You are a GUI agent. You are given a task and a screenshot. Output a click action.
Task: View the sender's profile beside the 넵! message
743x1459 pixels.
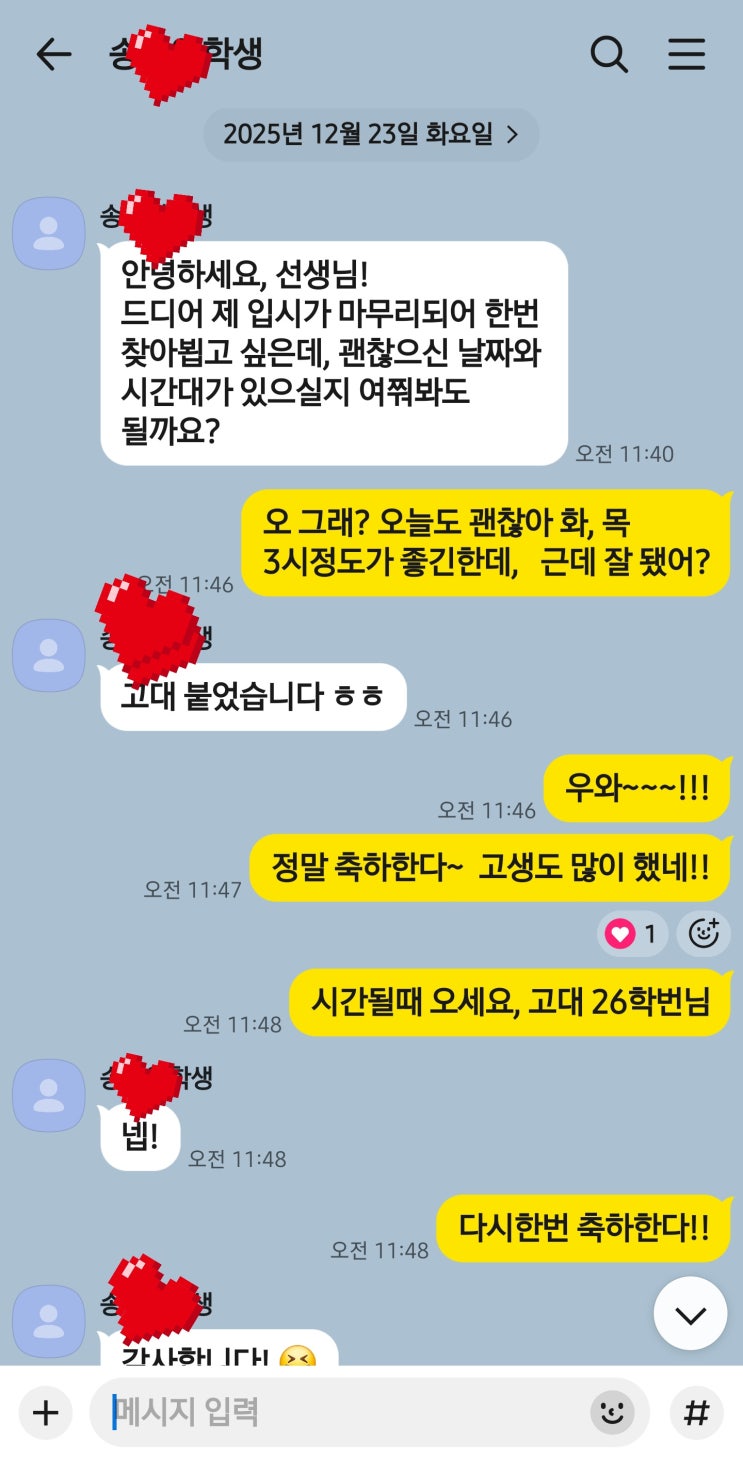click(48, 1095)
